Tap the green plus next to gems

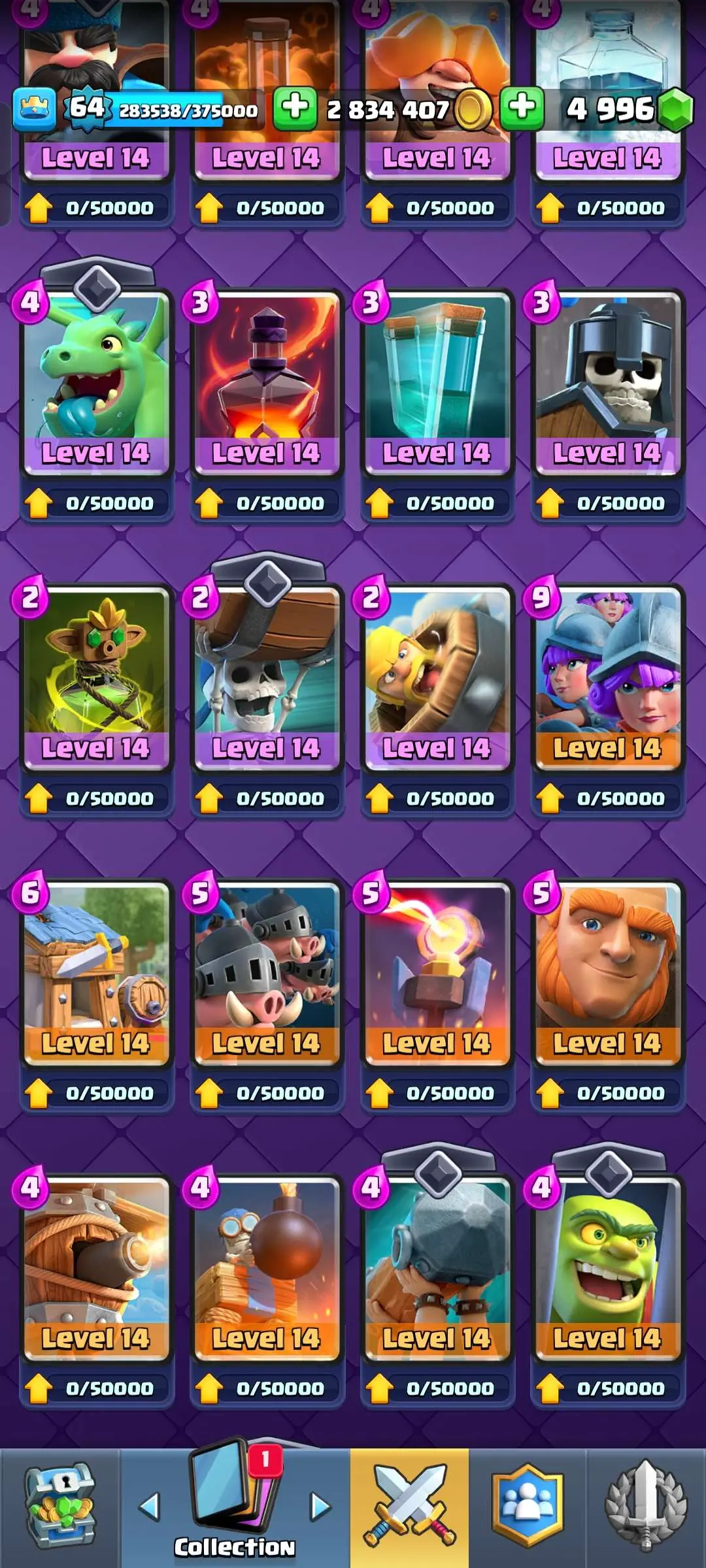522,108
